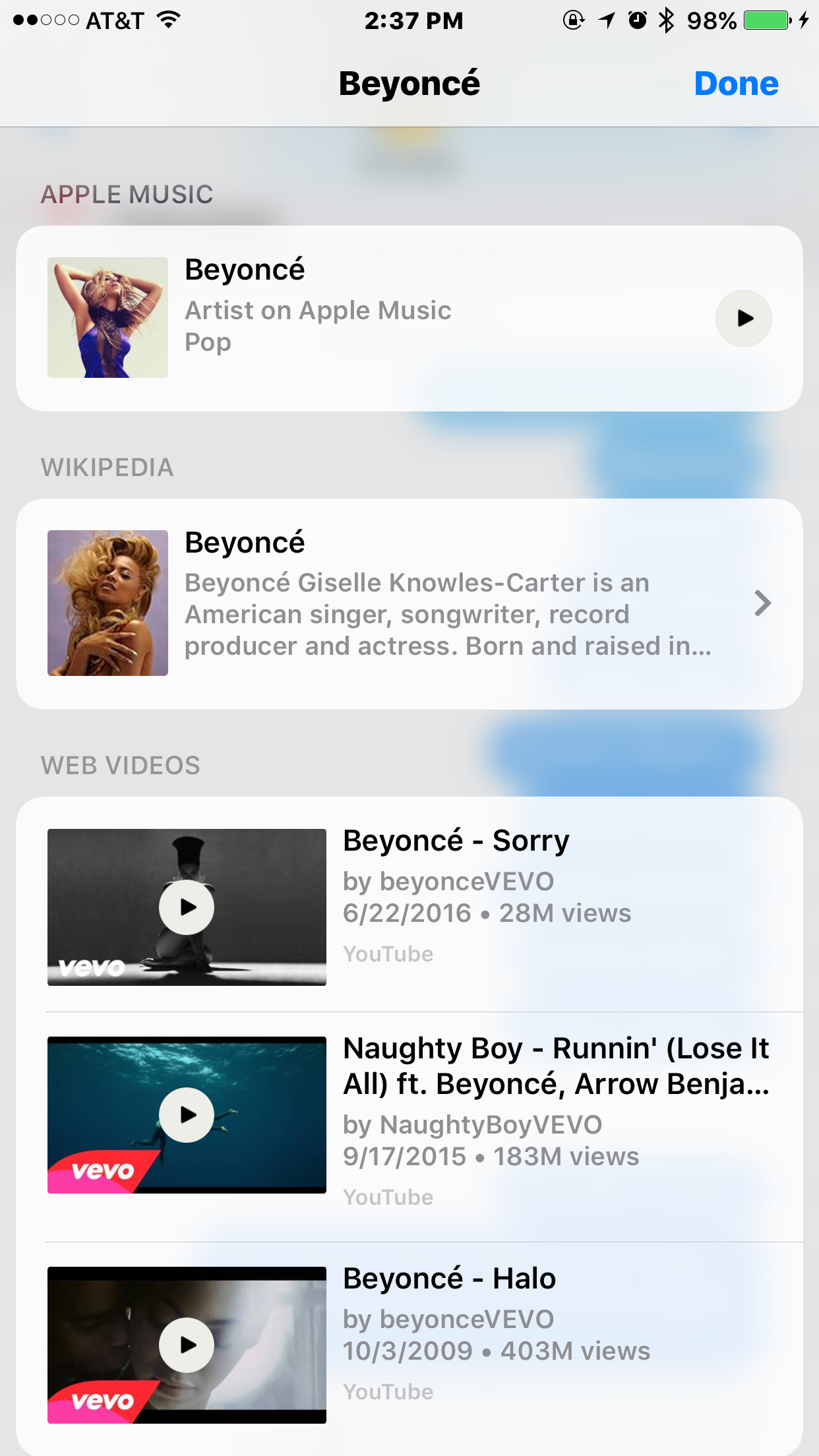This screenshot has height=1456, width=819.
Task: Play the Beyoncé - Sorry video
Action: click(187, 907)
